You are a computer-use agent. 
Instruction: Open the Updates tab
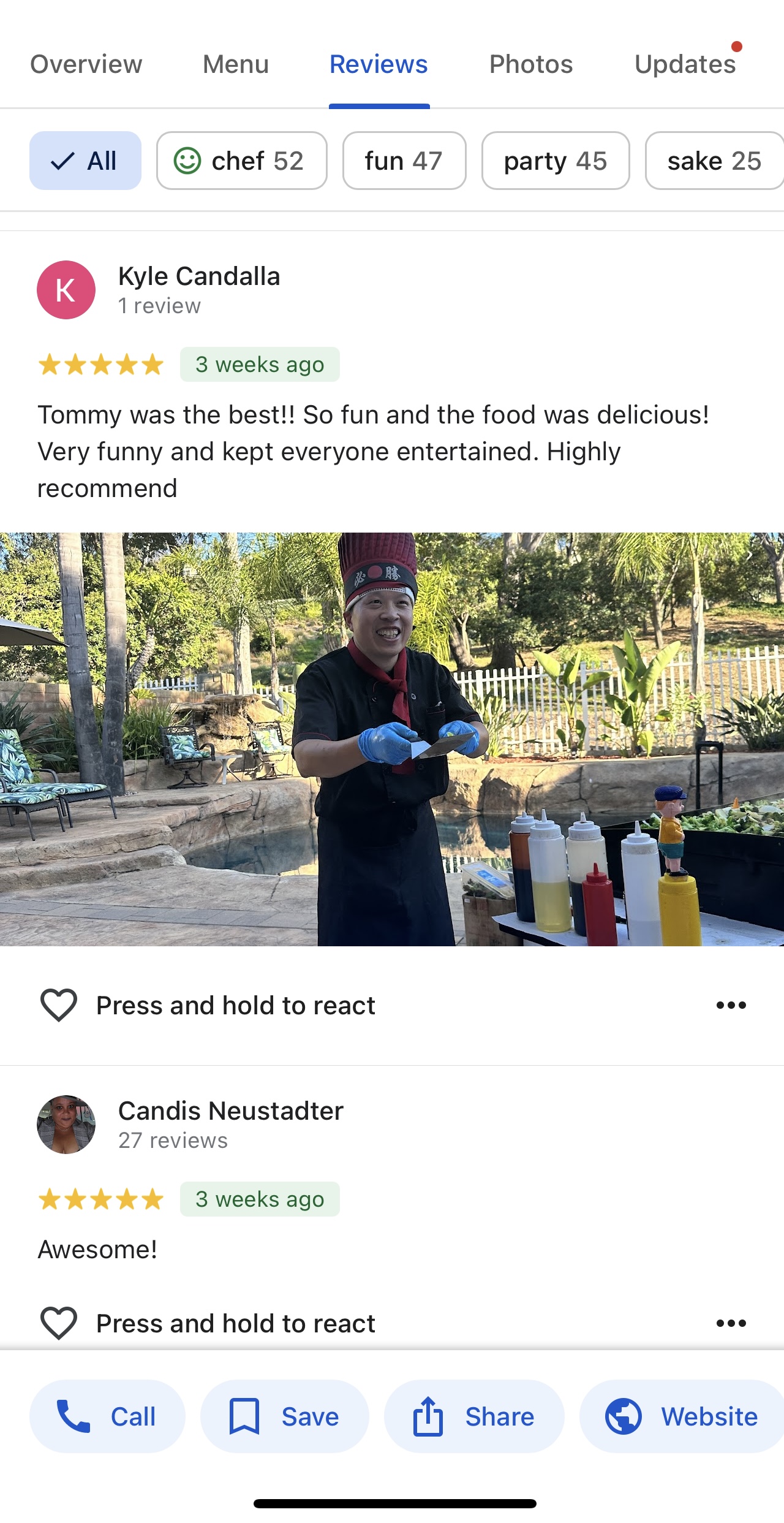click(x=685, y=64)
